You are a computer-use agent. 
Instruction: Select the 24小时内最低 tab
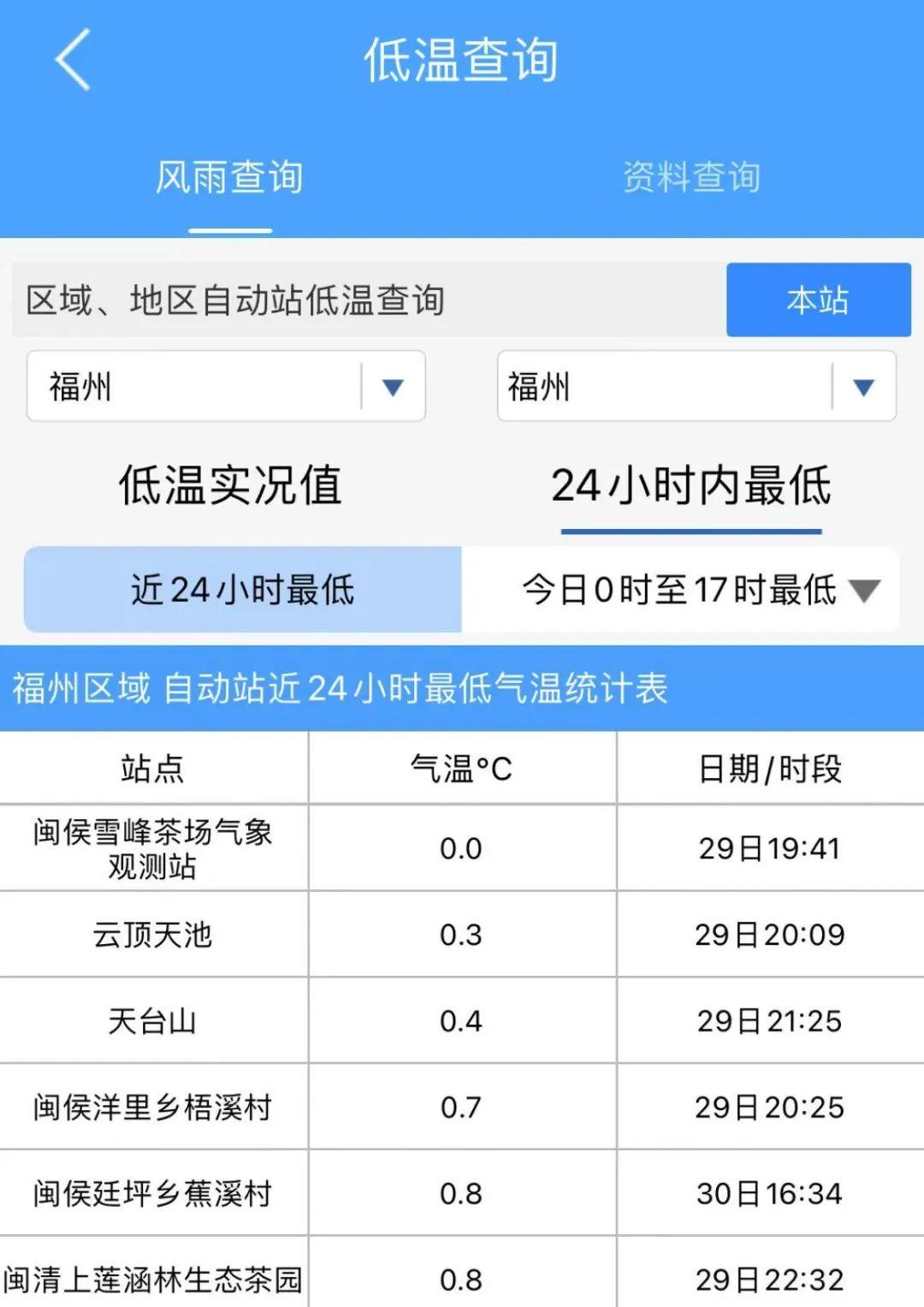coord(690,485)
